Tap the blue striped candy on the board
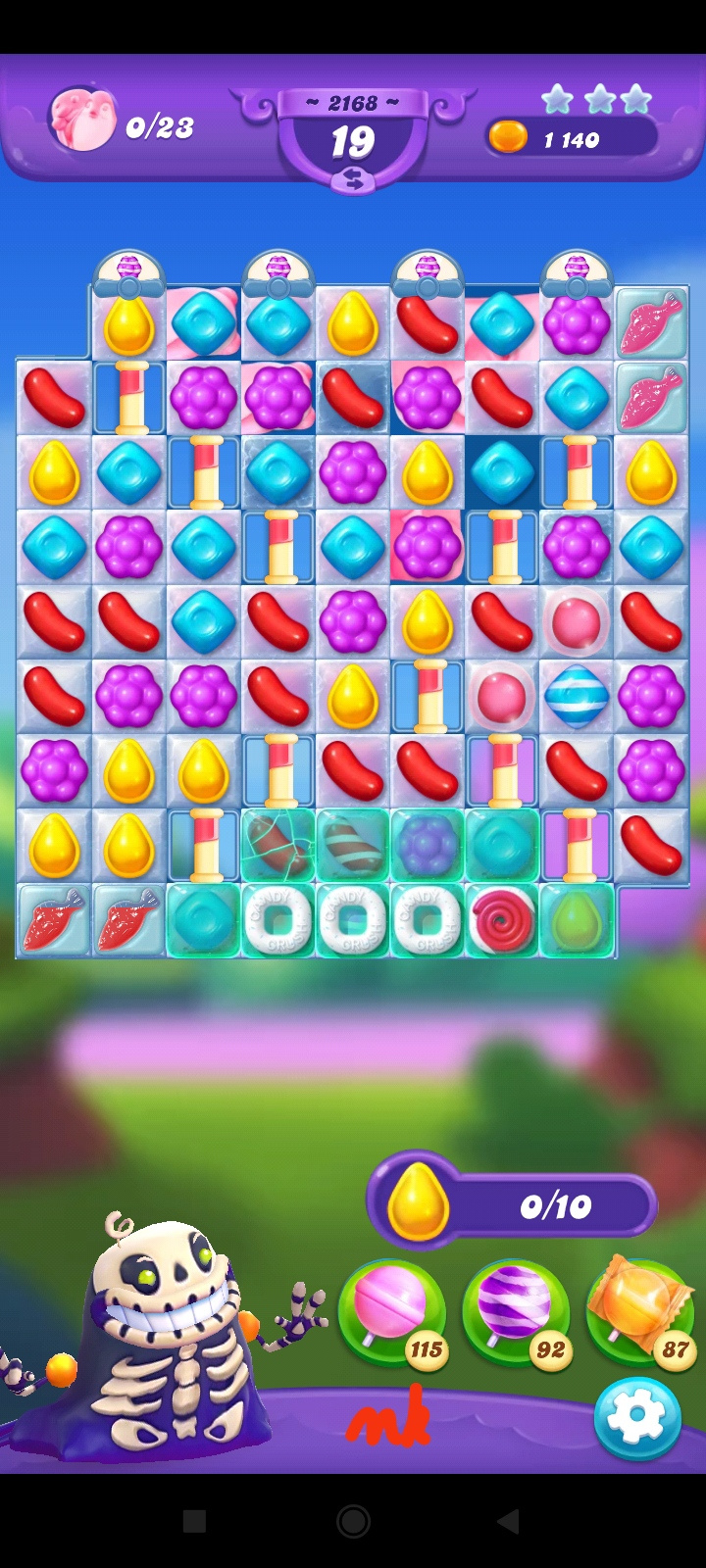Viewport: 706px width, 1568px height. click(x=577, y=696)
